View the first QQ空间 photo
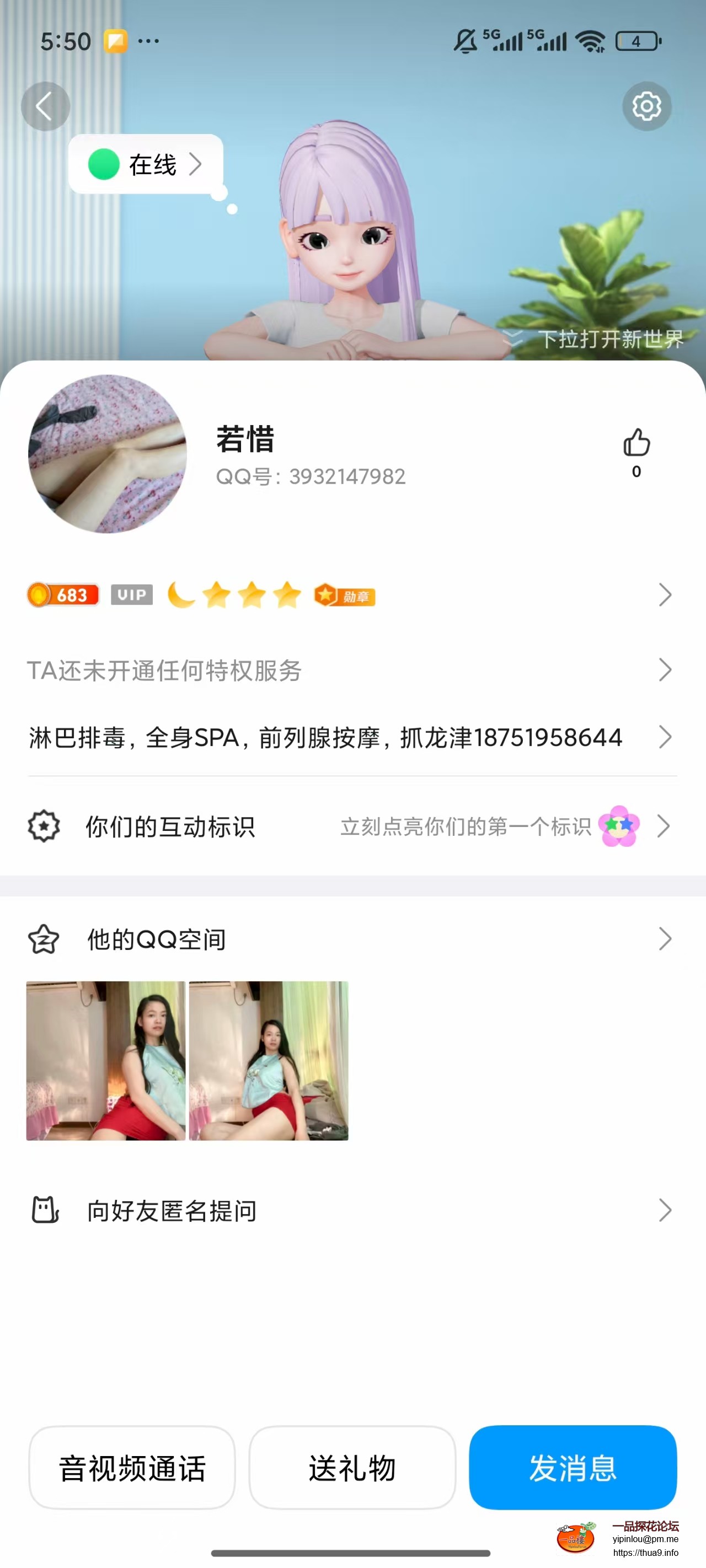Image resolution: width=706 pixels, height=1568 pixels. coord(106,1060)
